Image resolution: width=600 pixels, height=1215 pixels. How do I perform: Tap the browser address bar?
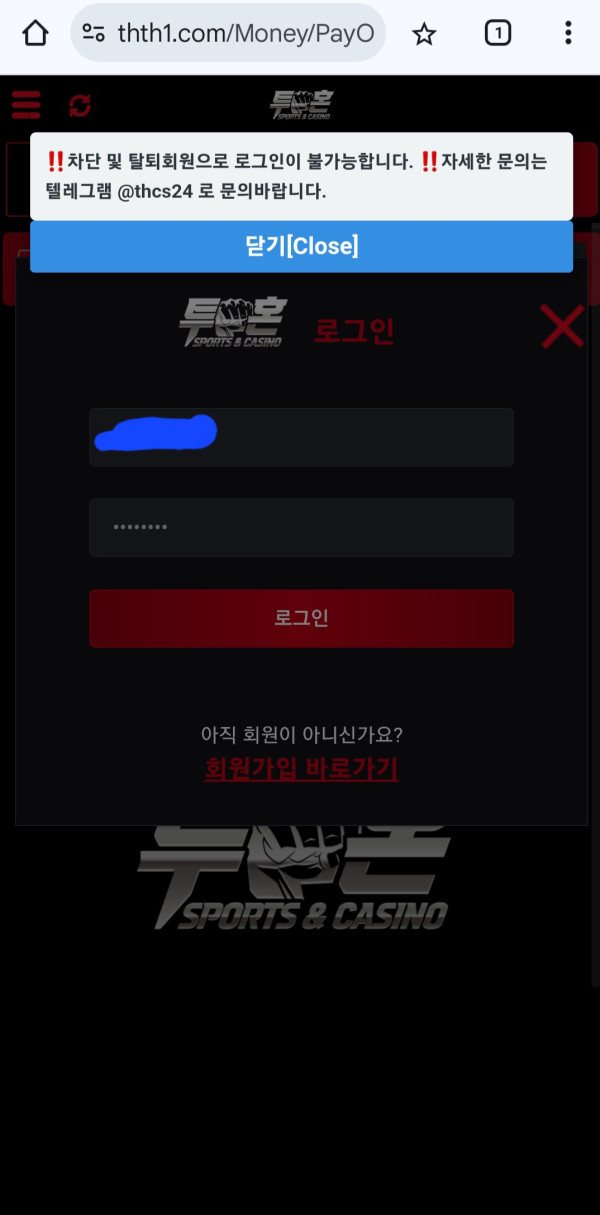(245, 34)
